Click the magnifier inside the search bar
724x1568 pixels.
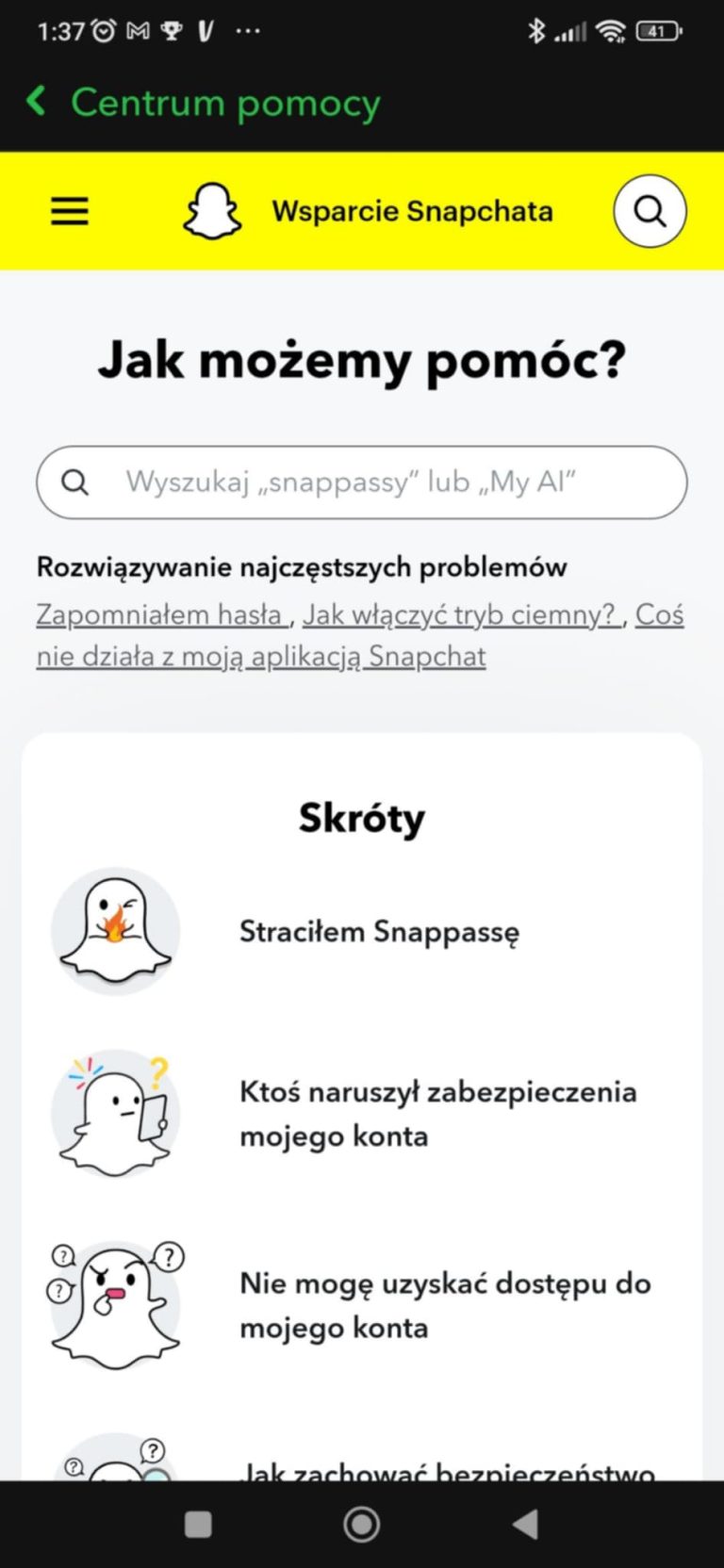pos(75,482)
